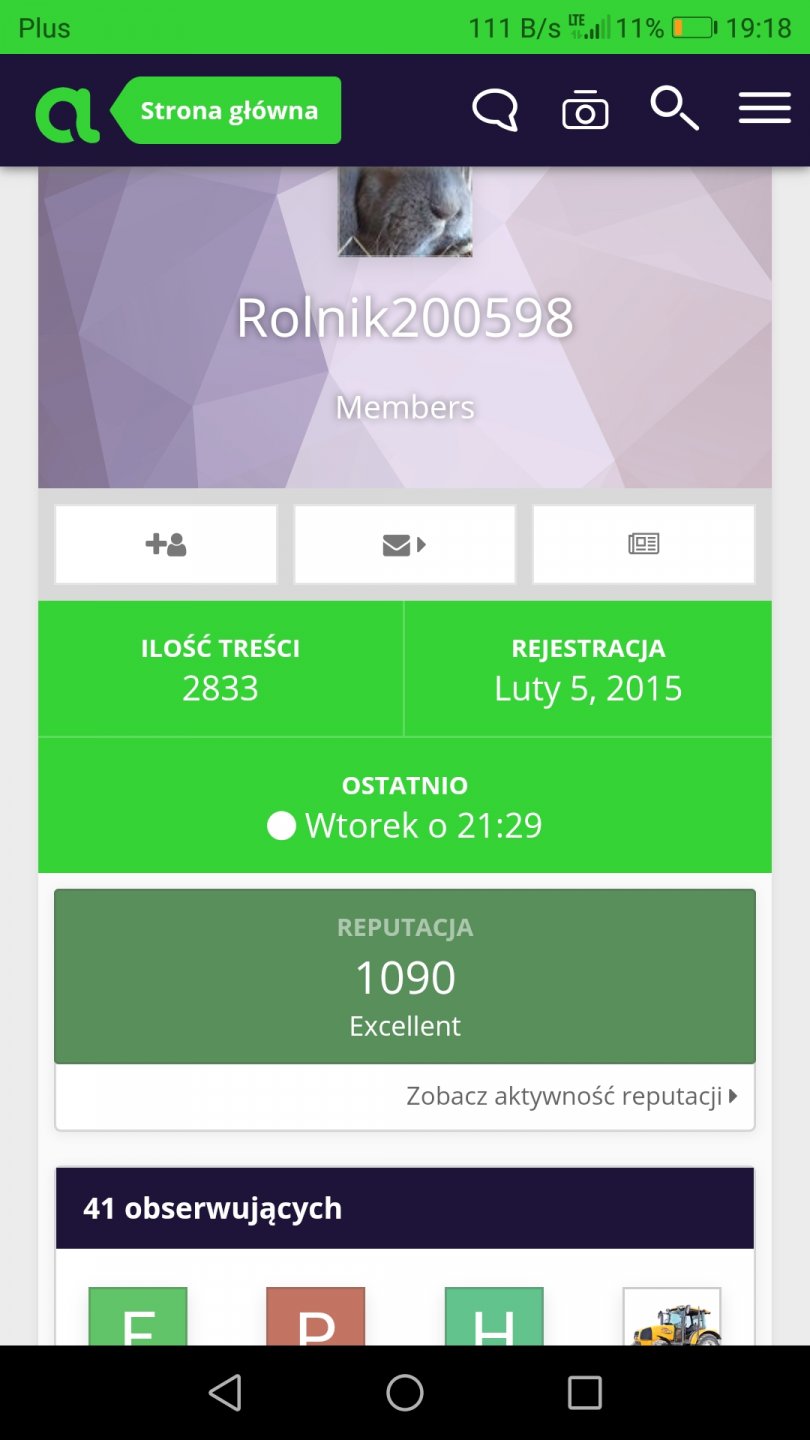The image size is (810, 1440).
Task: Go to the system home screen
Action: coord(405,1392)
